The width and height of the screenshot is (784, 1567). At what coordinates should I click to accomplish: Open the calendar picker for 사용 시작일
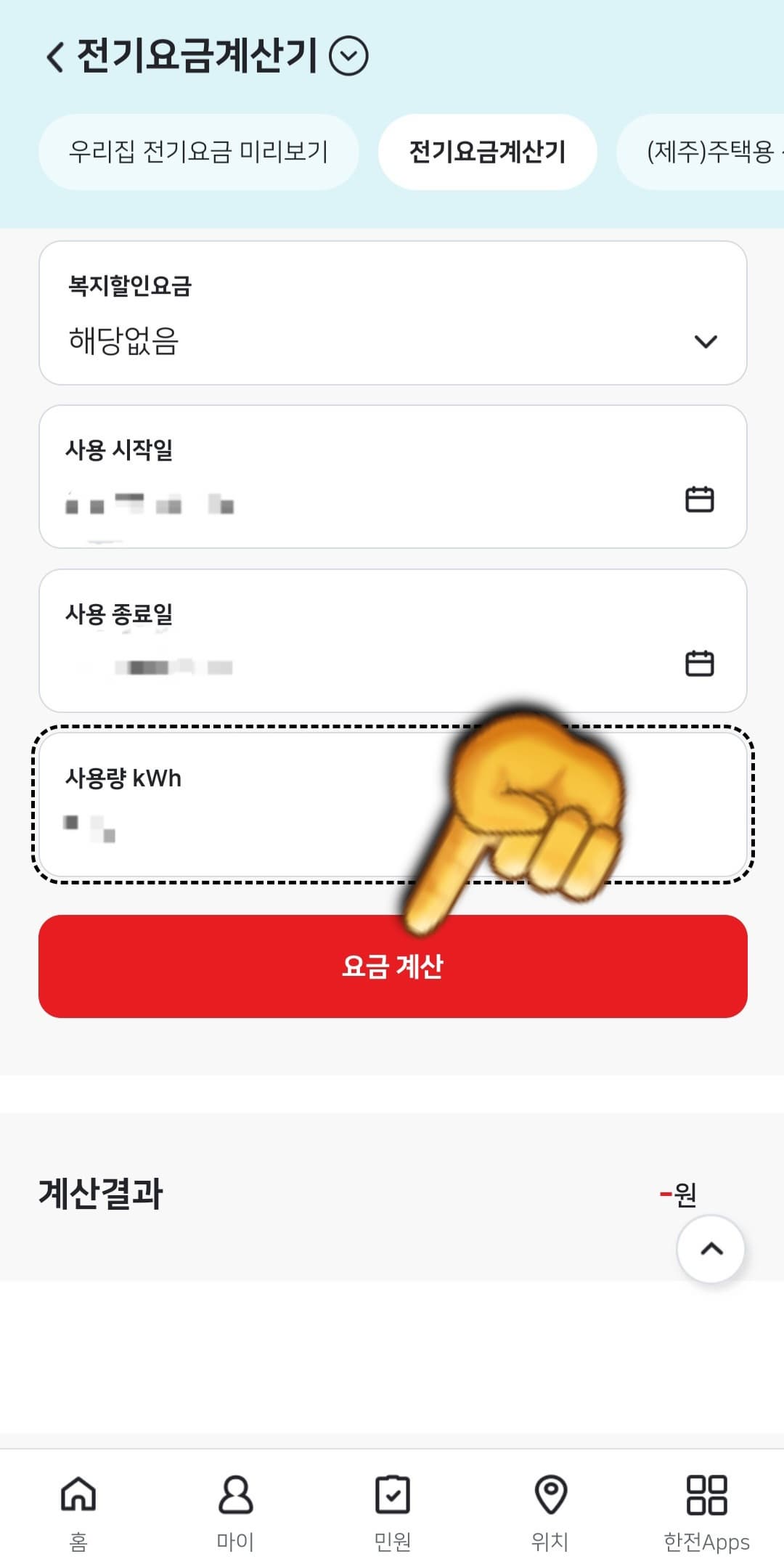[x=701, y=499]
